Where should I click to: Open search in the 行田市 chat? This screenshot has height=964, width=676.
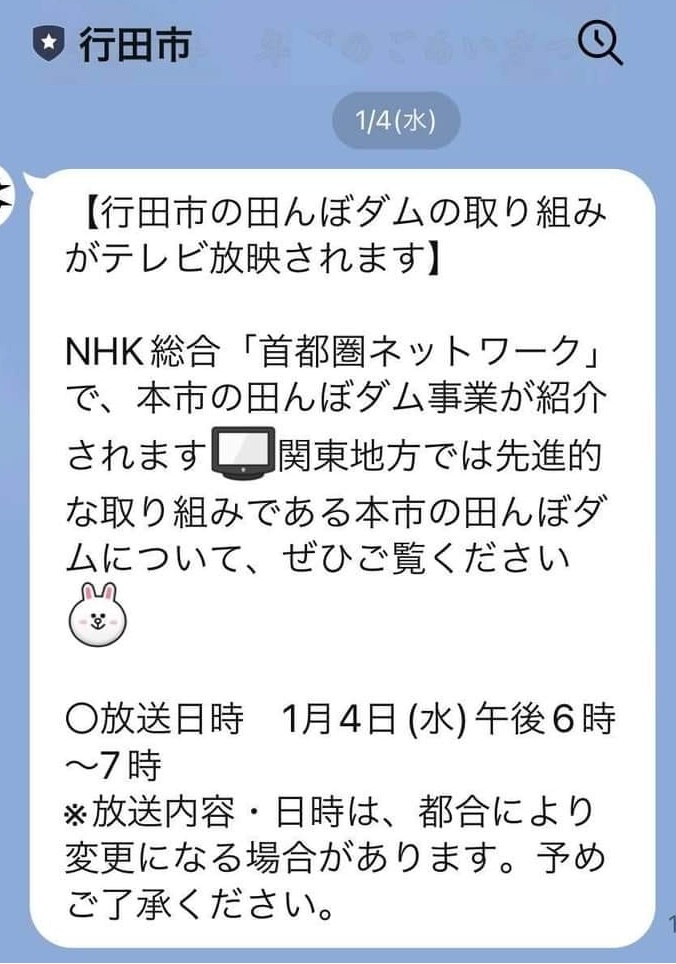coord(601,42)
